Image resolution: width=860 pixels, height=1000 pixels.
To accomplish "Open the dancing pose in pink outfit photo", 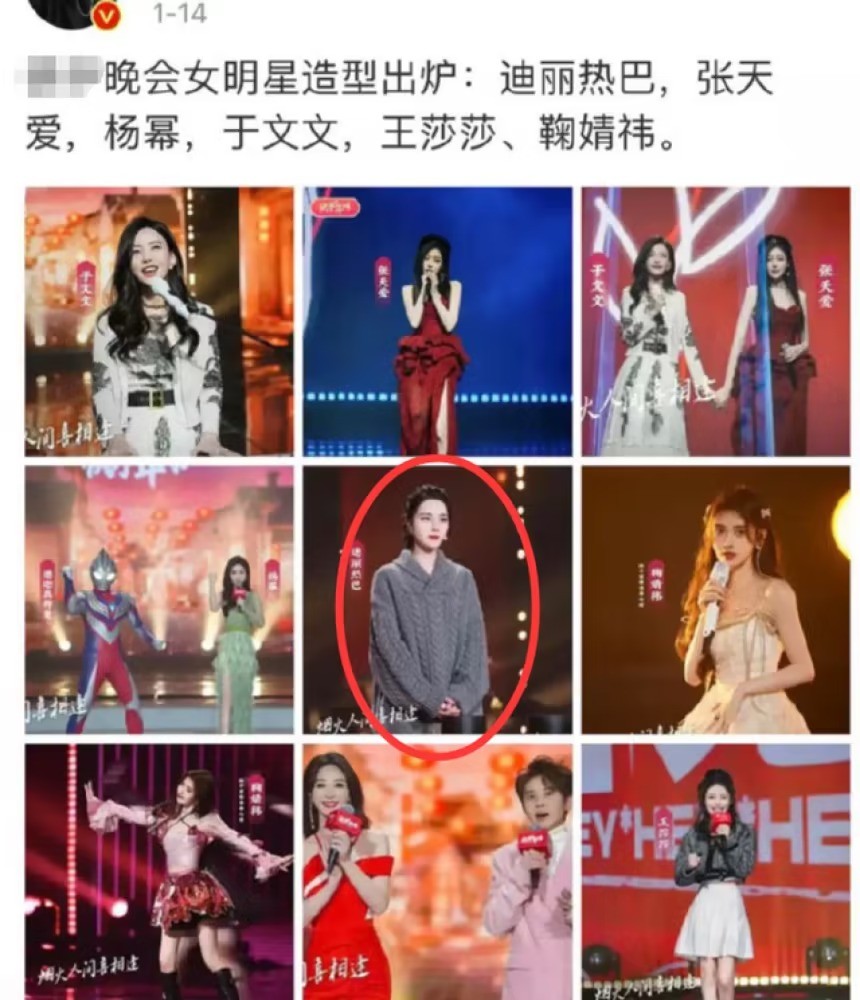I will click(x=159, y=870).
